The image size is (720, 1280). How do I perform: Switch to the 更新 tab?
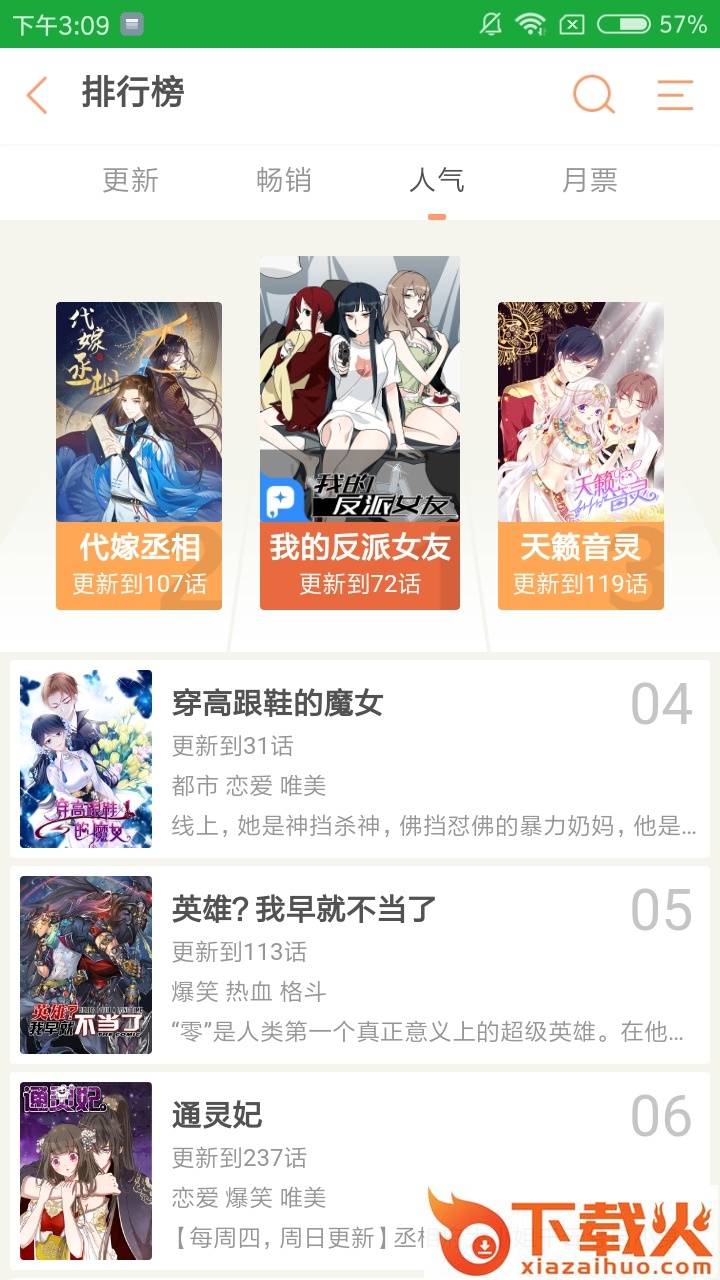131,181
